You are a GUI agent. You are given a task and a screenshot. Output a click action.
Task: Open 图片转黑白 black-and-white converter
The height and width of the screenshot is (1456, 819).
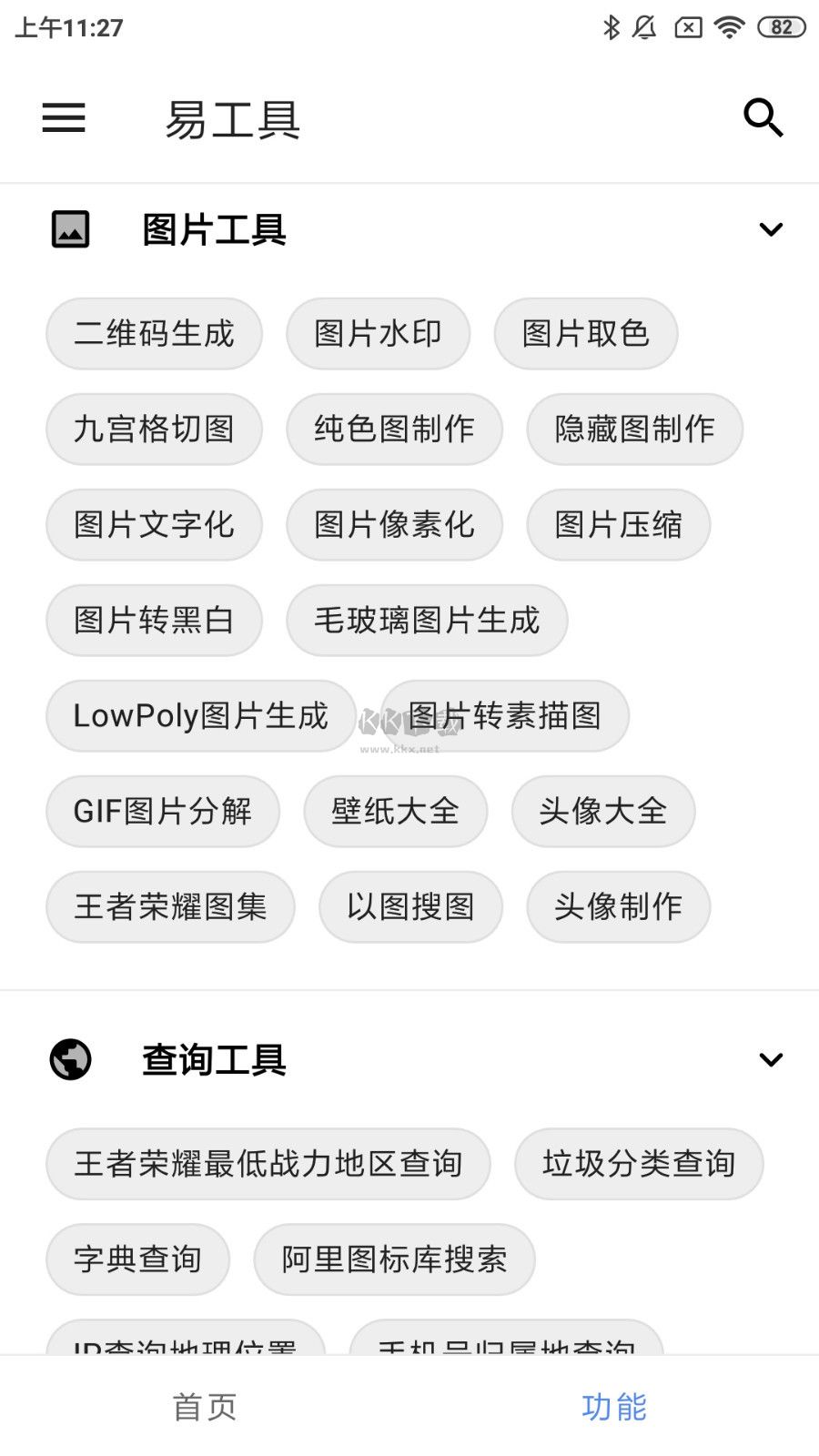[x=153, y=620]
